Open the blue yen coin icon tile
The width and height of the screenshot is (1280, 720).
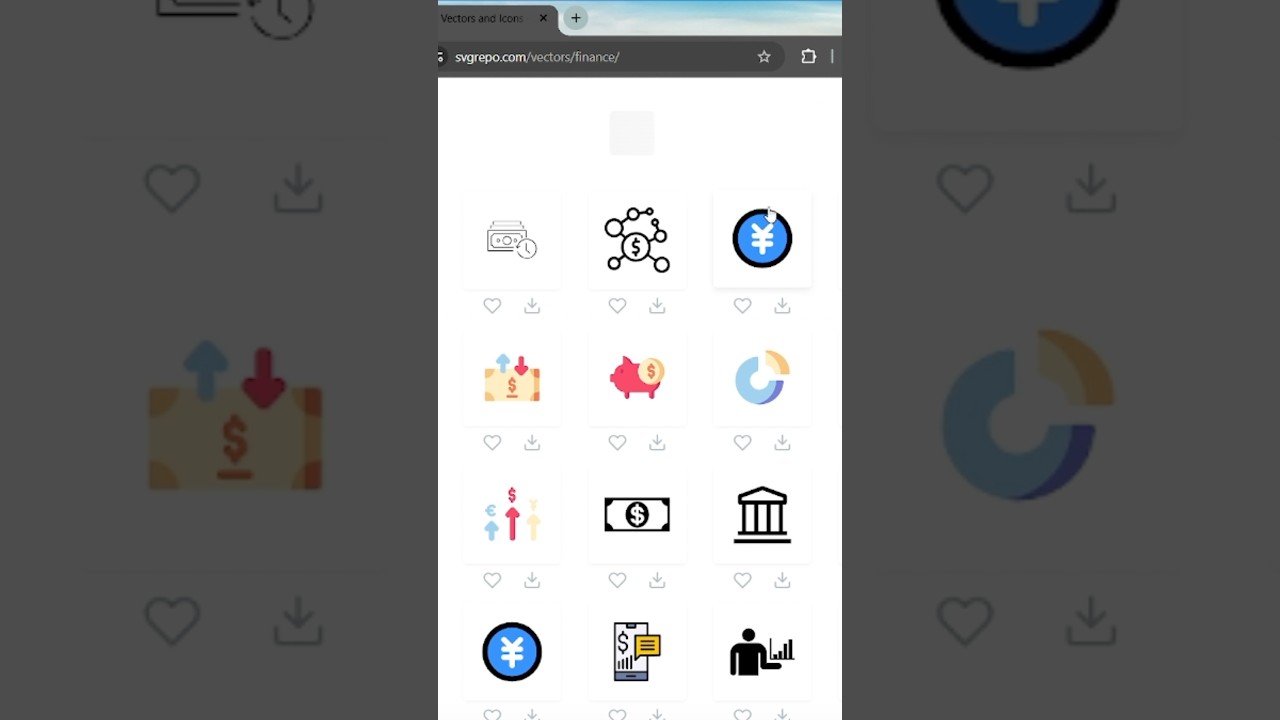pyautogui.click(x=762, y=239)
